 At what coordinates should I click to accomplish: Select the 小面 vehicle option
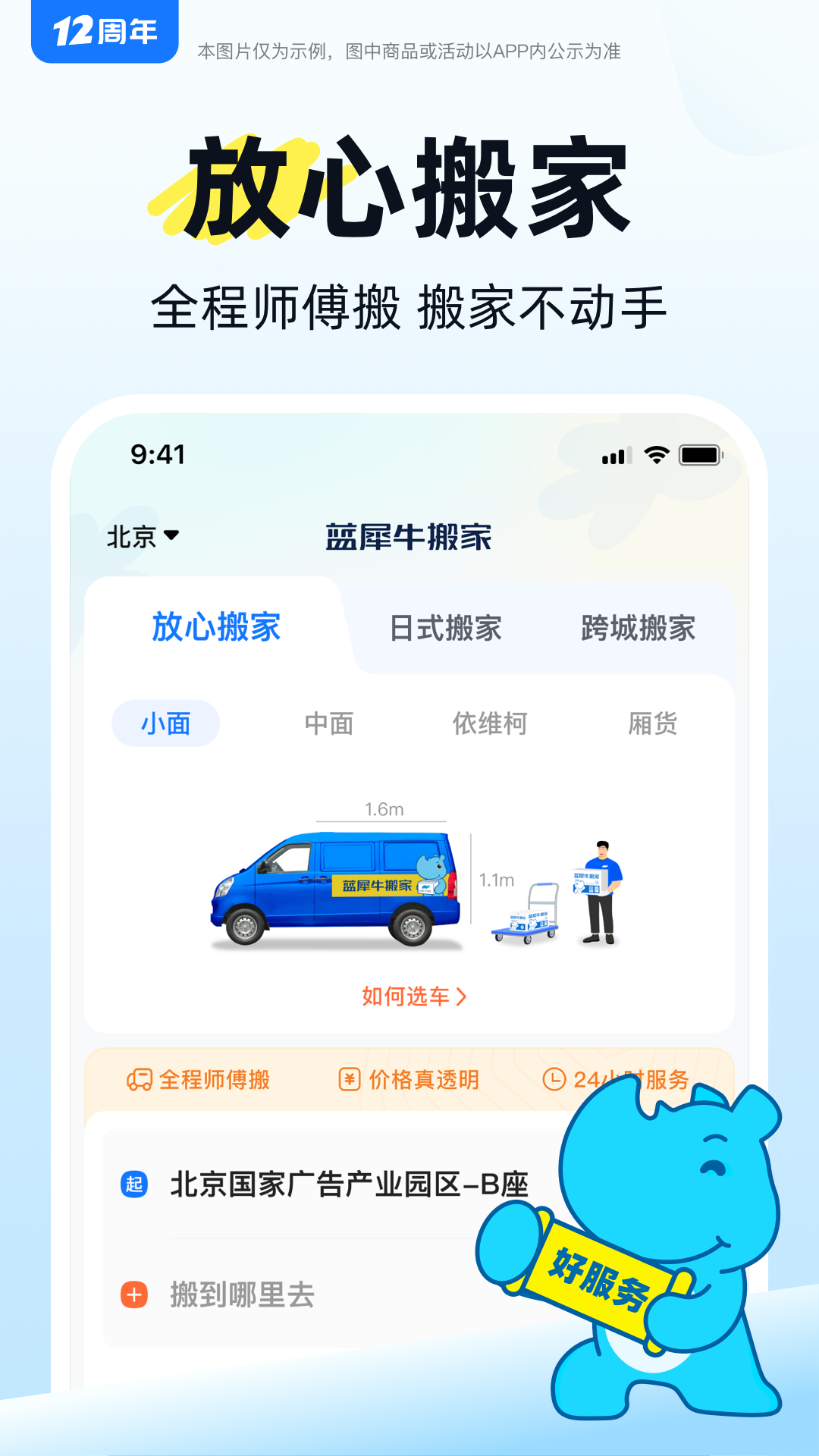pos(165,723)
